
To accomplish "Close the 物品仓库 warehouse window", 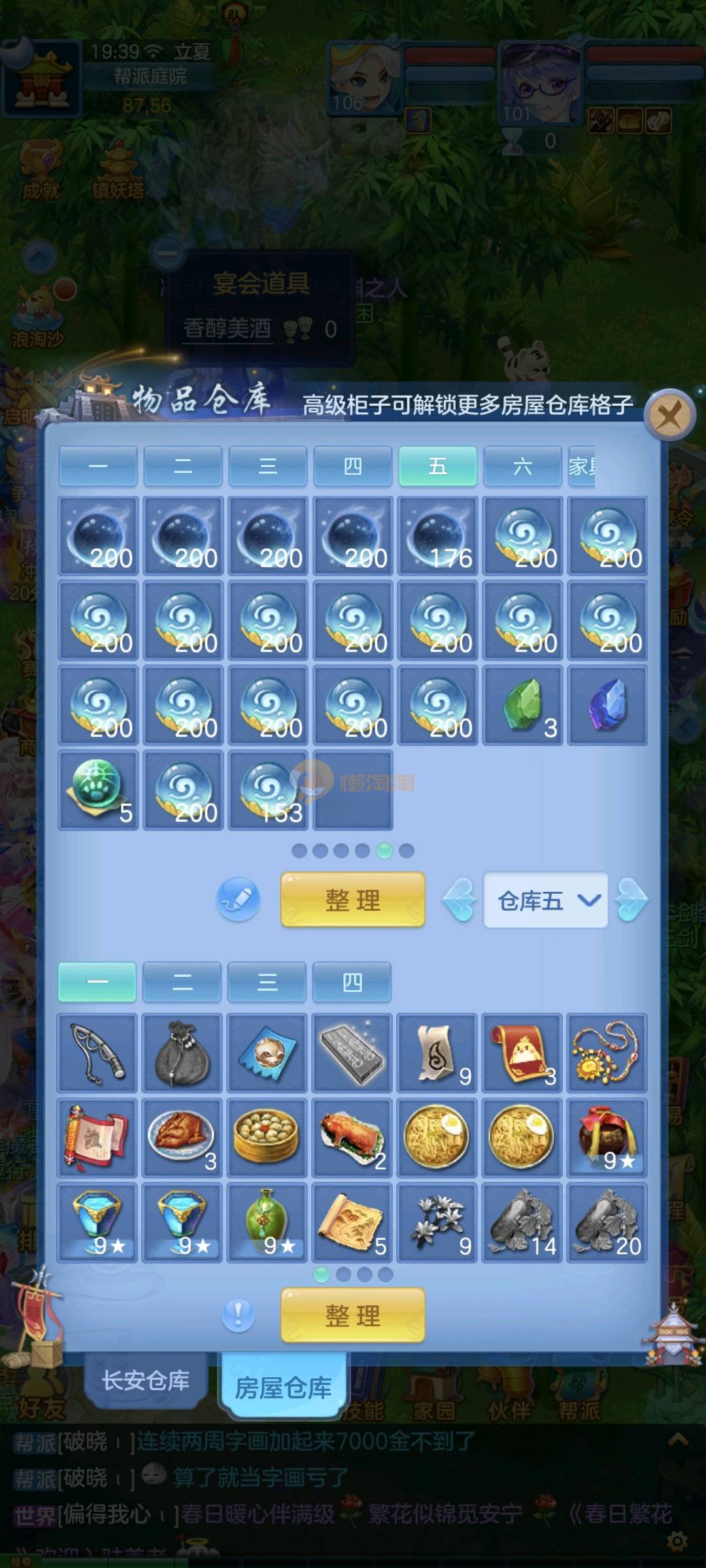I will point(669,414).
